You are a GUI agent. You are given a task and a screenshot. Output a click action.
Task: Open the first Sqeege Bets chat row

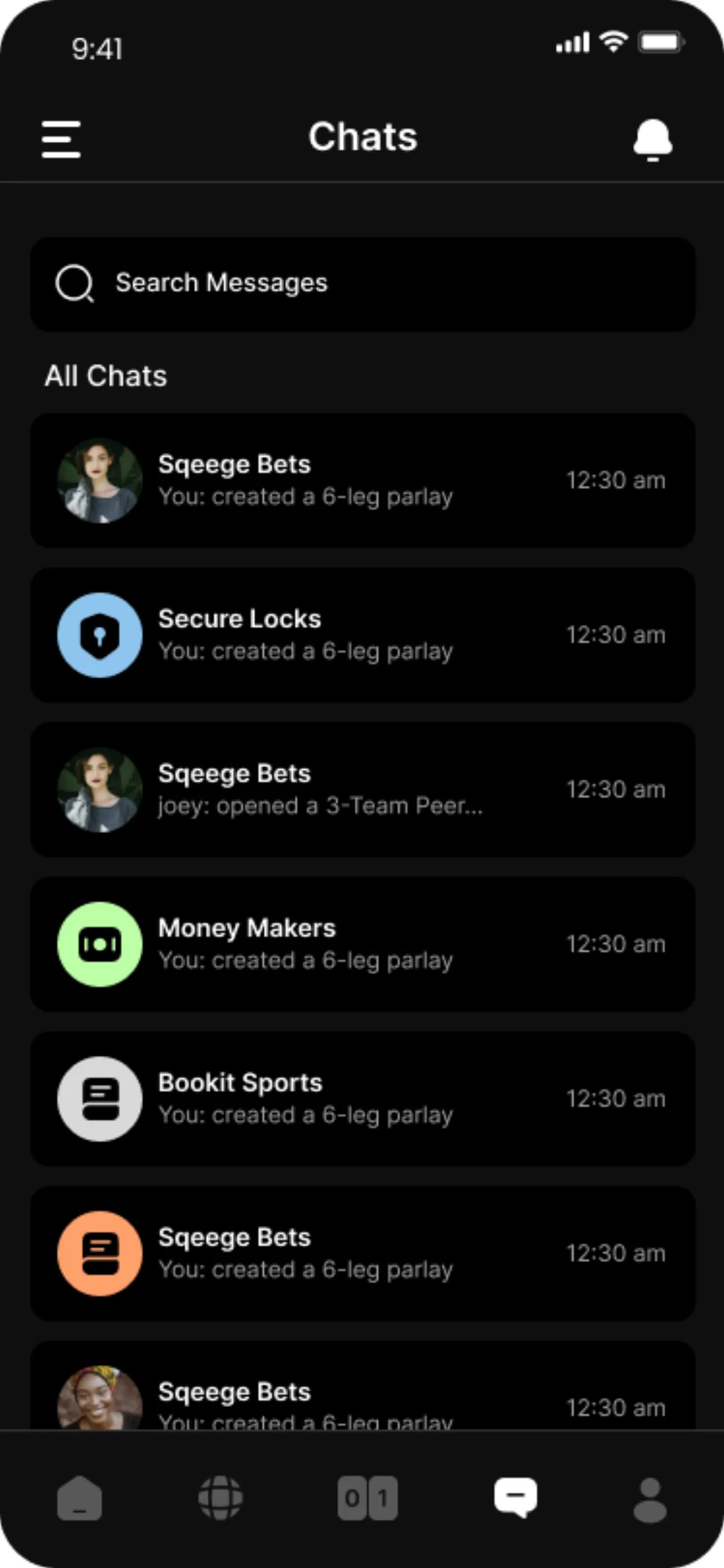pyautogui.click(x=361, y=480)
